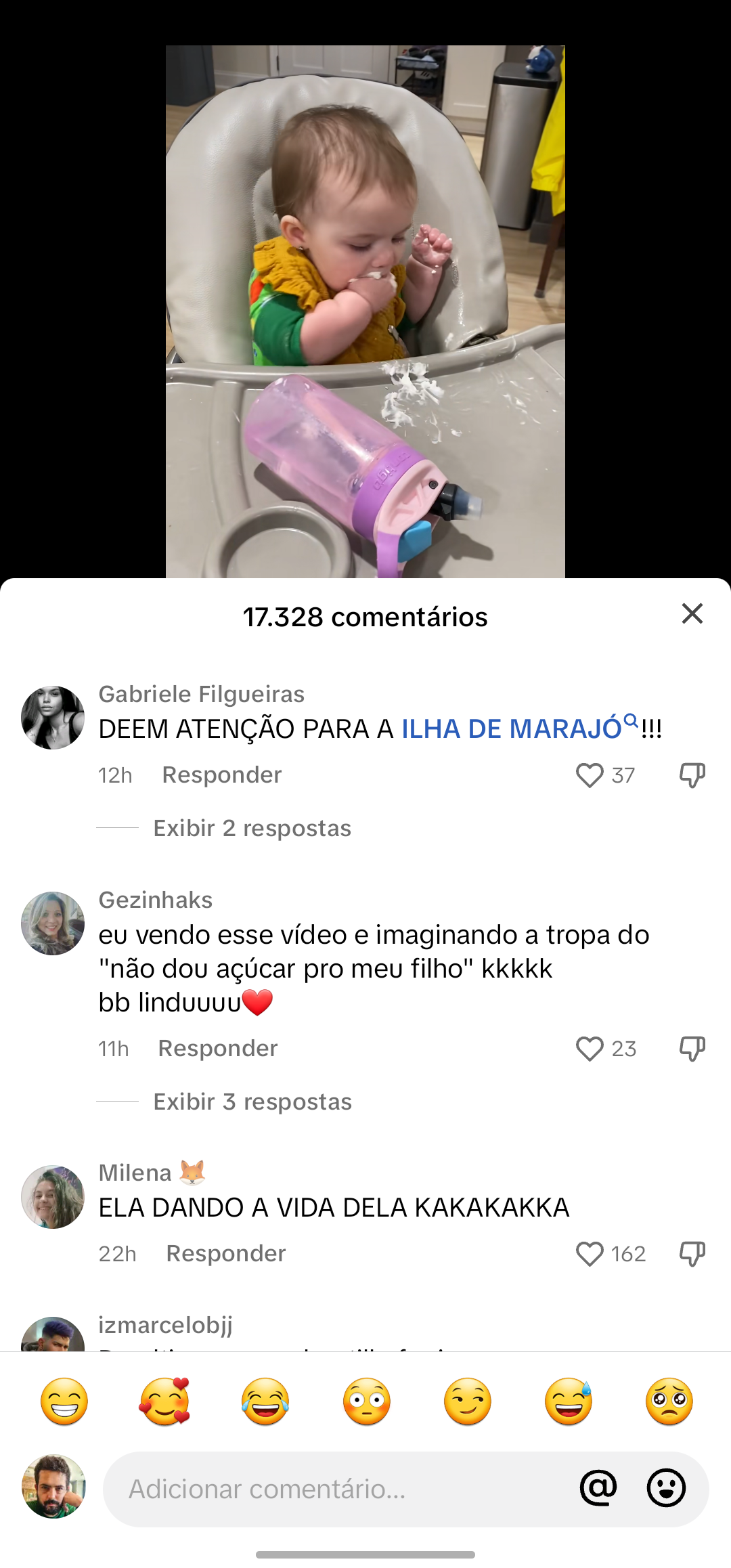Reply to Gezinhaks's comment
The width and height of the screenshot is (731, 1568).
[217, 1049]
